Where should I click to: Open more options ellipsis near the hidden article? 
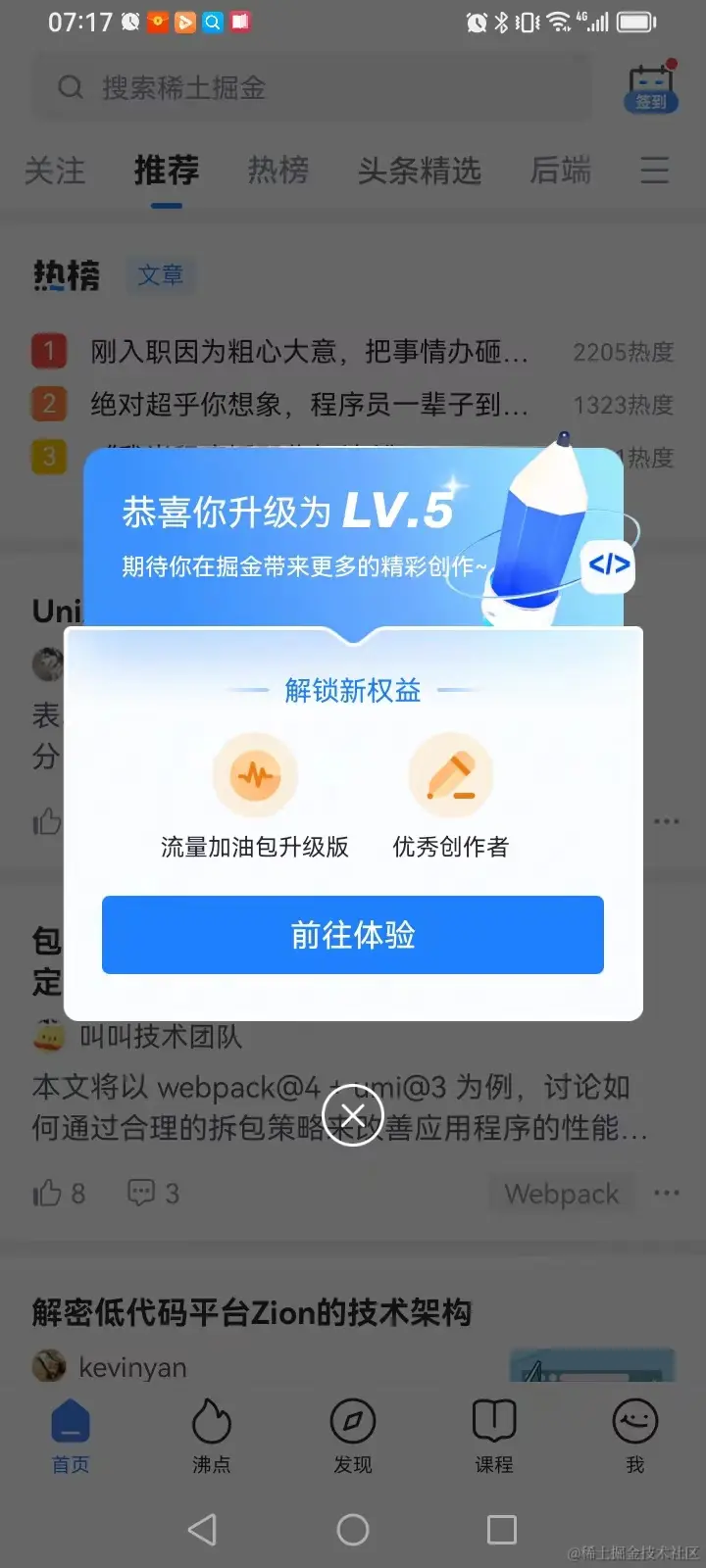[667, 821]
